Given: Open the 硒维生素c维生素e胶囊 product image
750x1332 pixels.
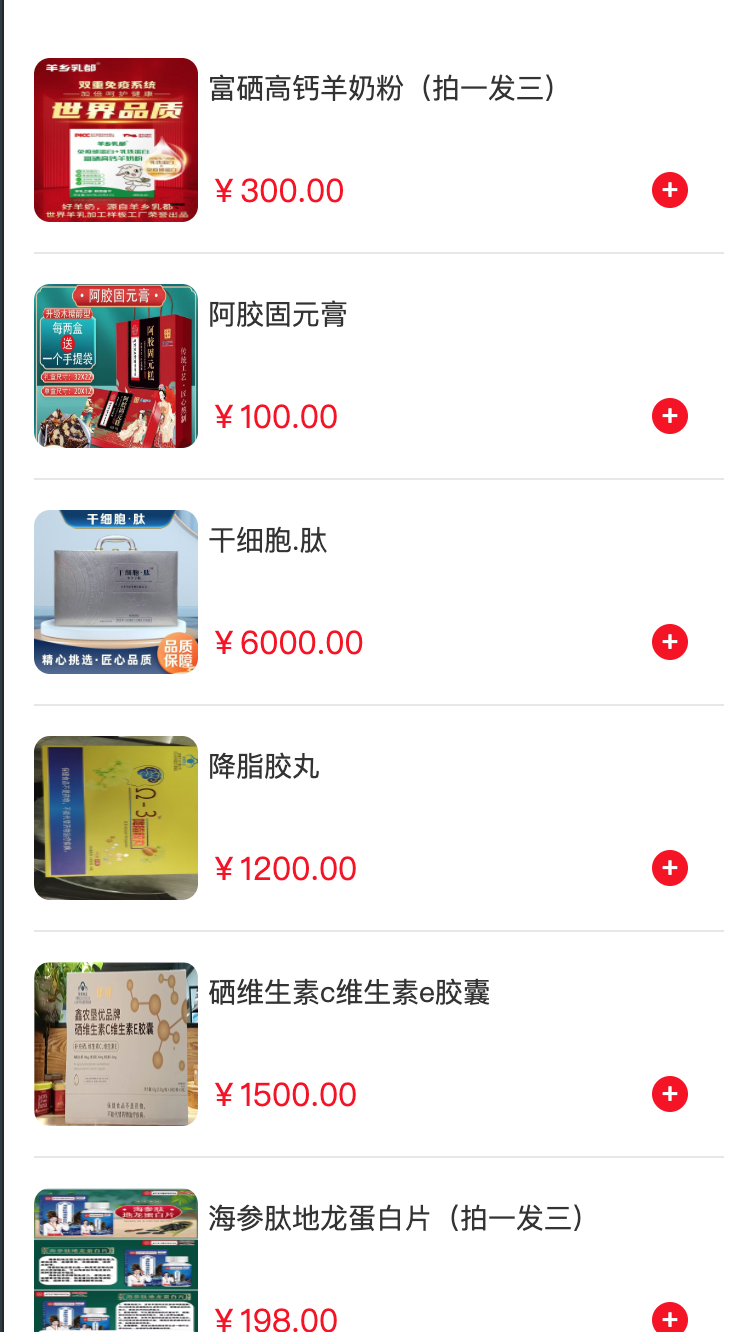Looking at the screenshot, I should tap(116, 1044).
